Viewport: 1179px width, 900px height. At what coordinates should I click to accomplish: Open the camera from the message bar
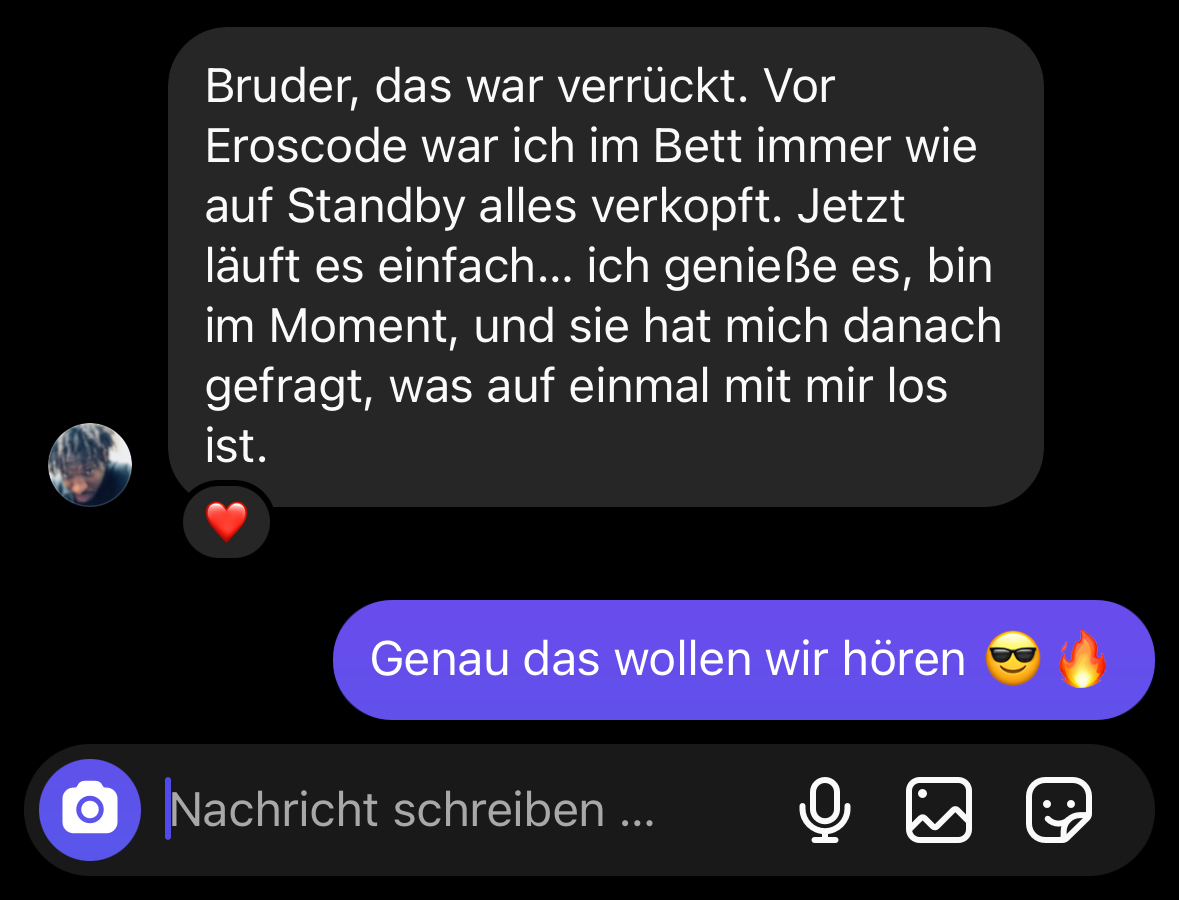coord(89,809)
